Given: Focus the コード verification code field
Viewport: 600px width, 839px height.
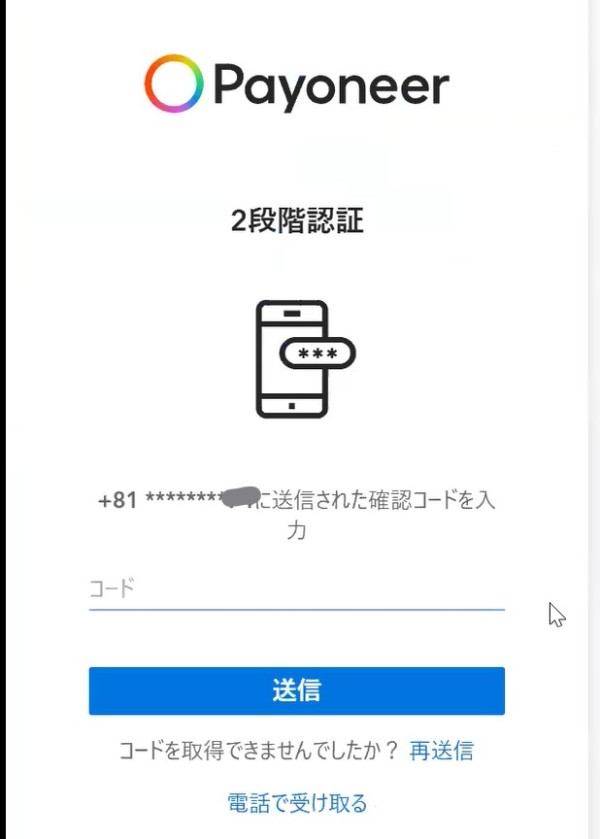Looking at the screenshot, I should point(296,589).
